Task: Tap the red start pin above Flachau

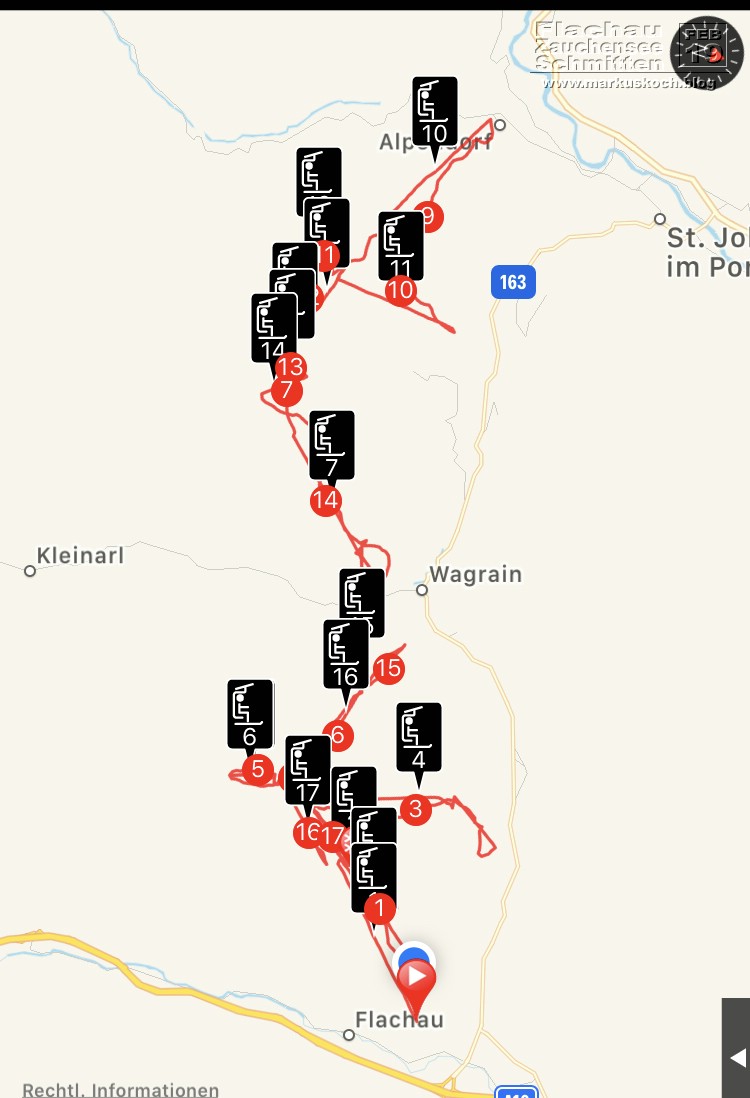Action: click(416, 977)
